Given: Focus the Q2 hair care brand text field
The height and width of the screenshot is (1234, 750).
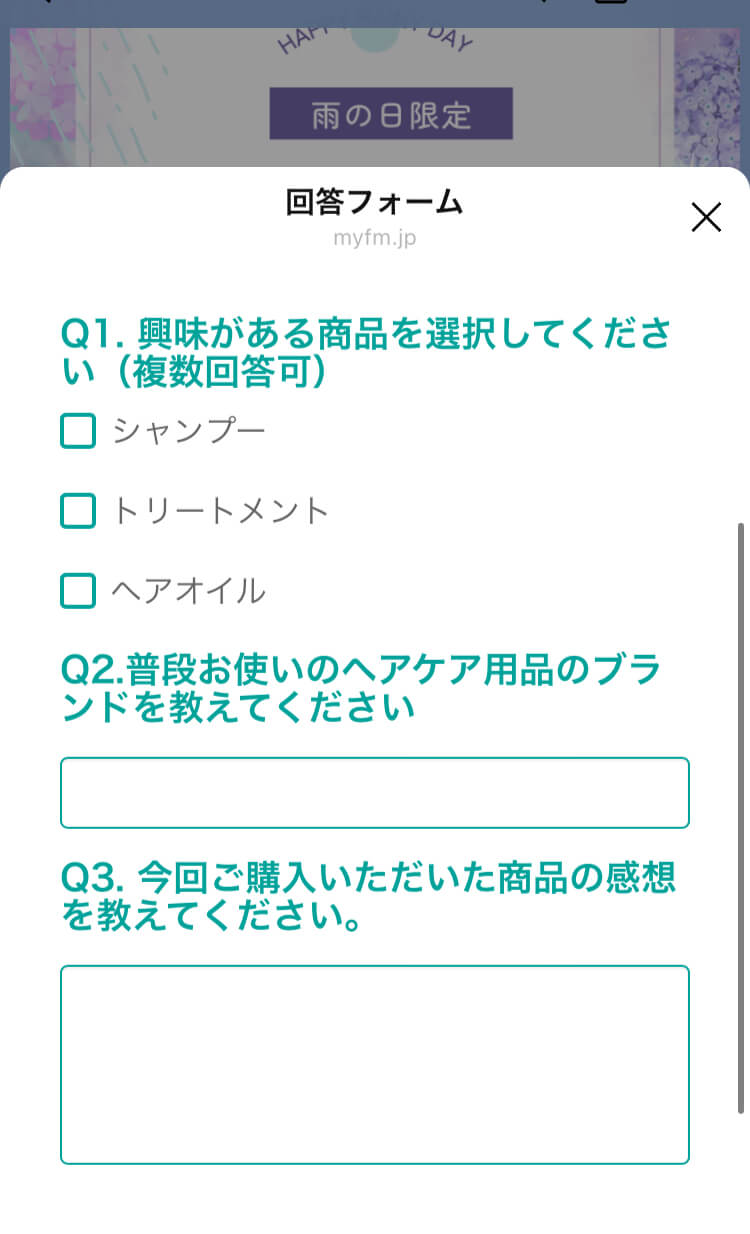Looking at the screenshot, I should point(375,793).
